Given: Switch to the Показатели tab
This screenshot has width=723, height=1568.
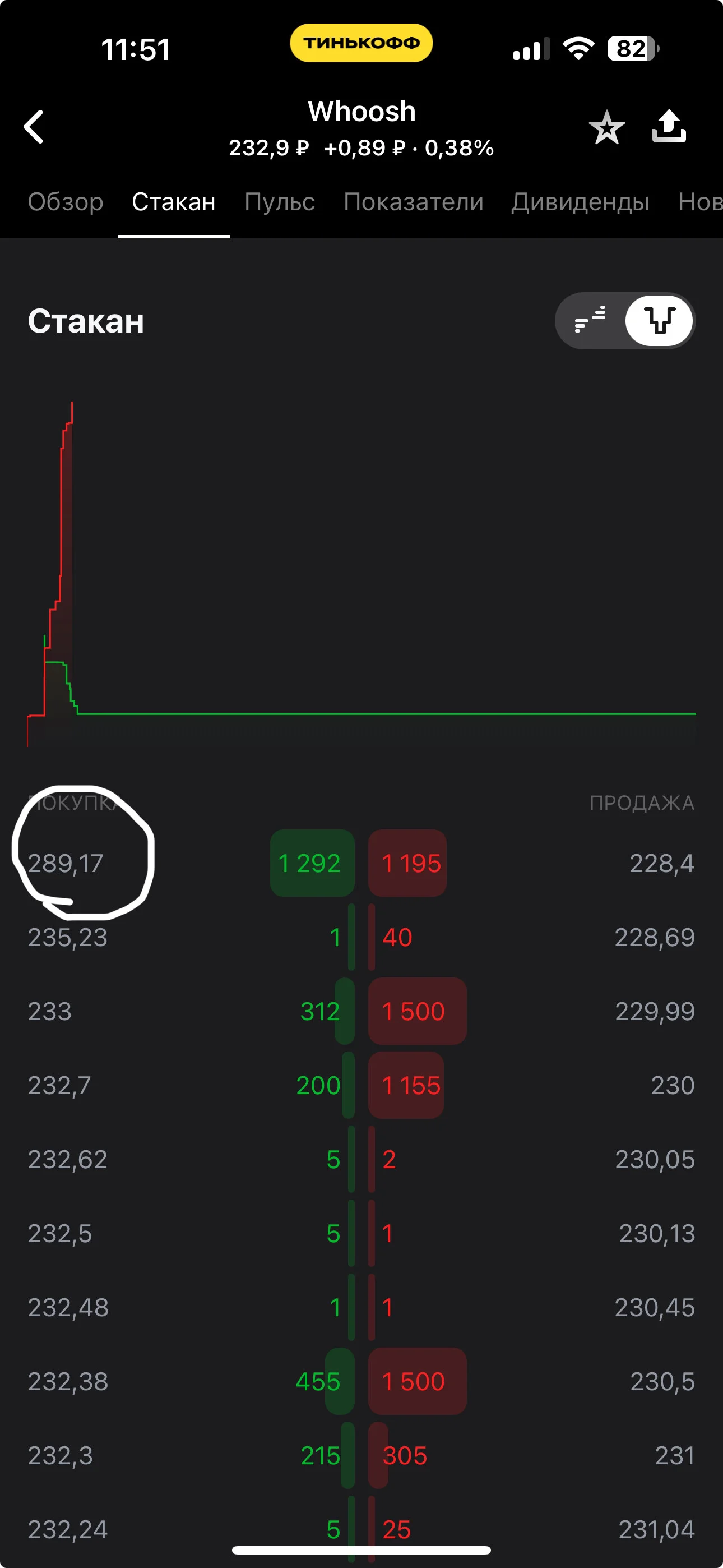Looking at the screenshot, I should coord(413,201).
